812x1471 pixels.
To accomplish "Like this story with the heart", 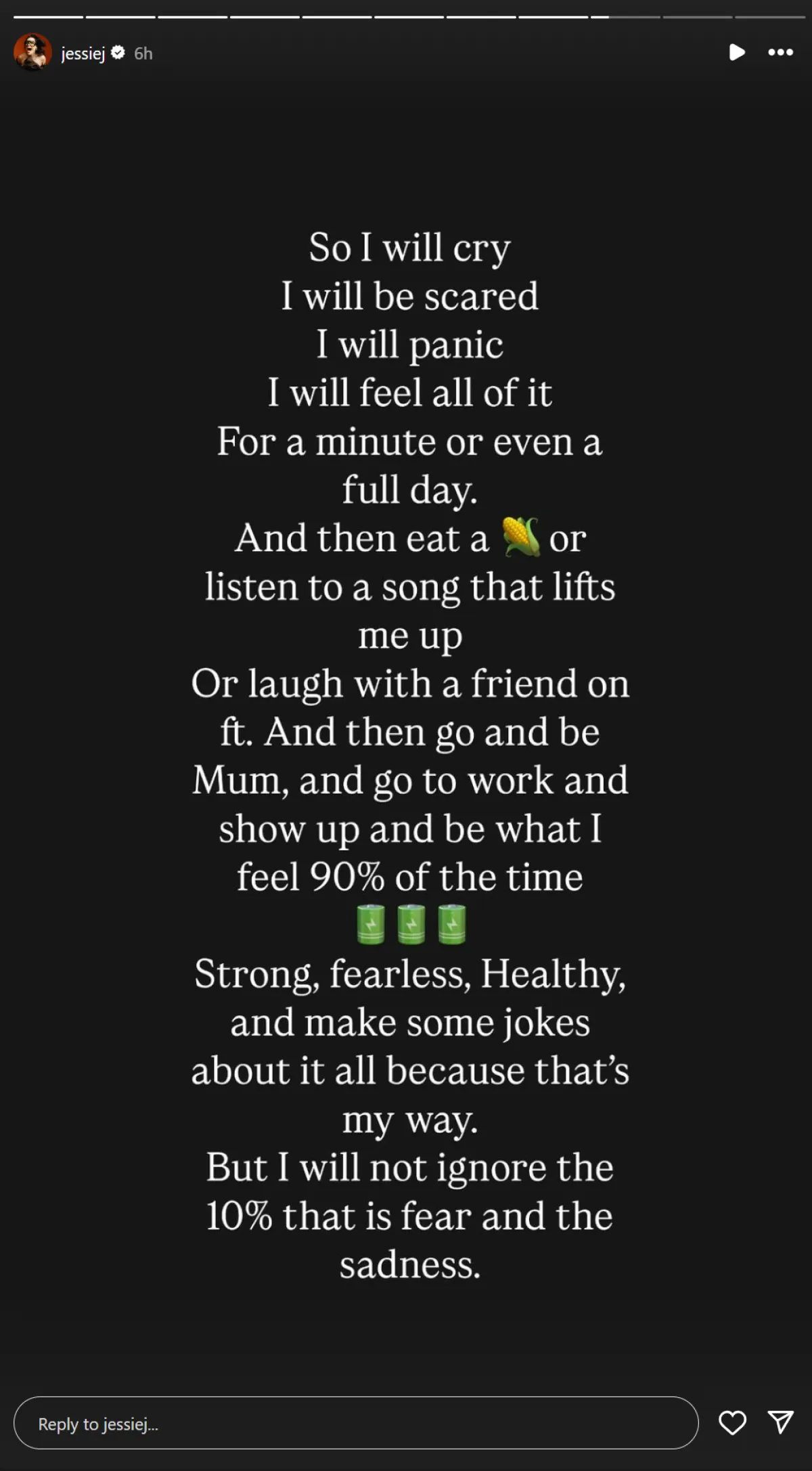I will (732, 1423).
